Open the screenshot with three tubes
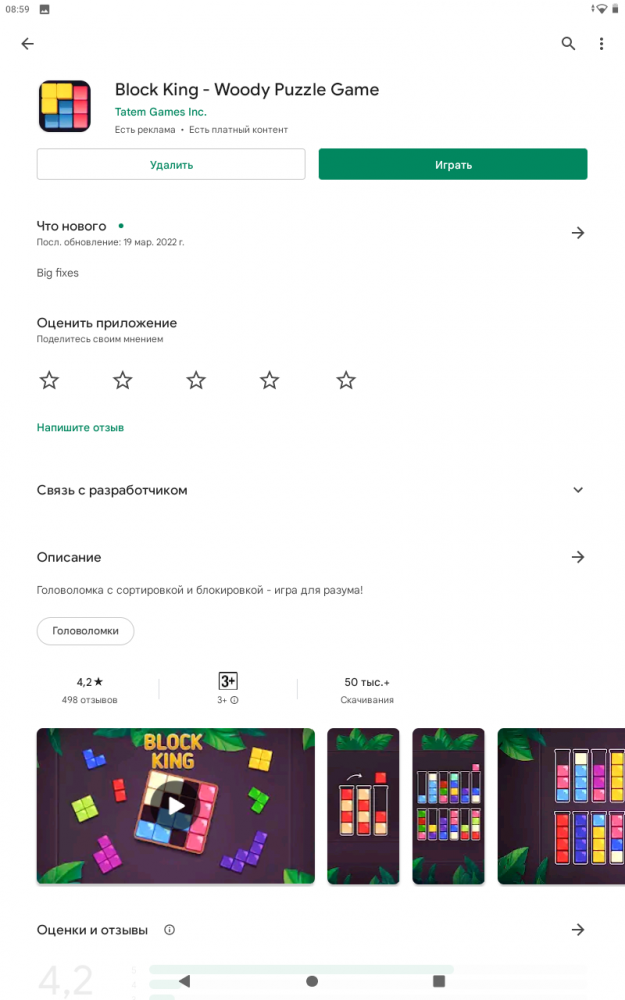The image size is (625, 1000). 363,805
